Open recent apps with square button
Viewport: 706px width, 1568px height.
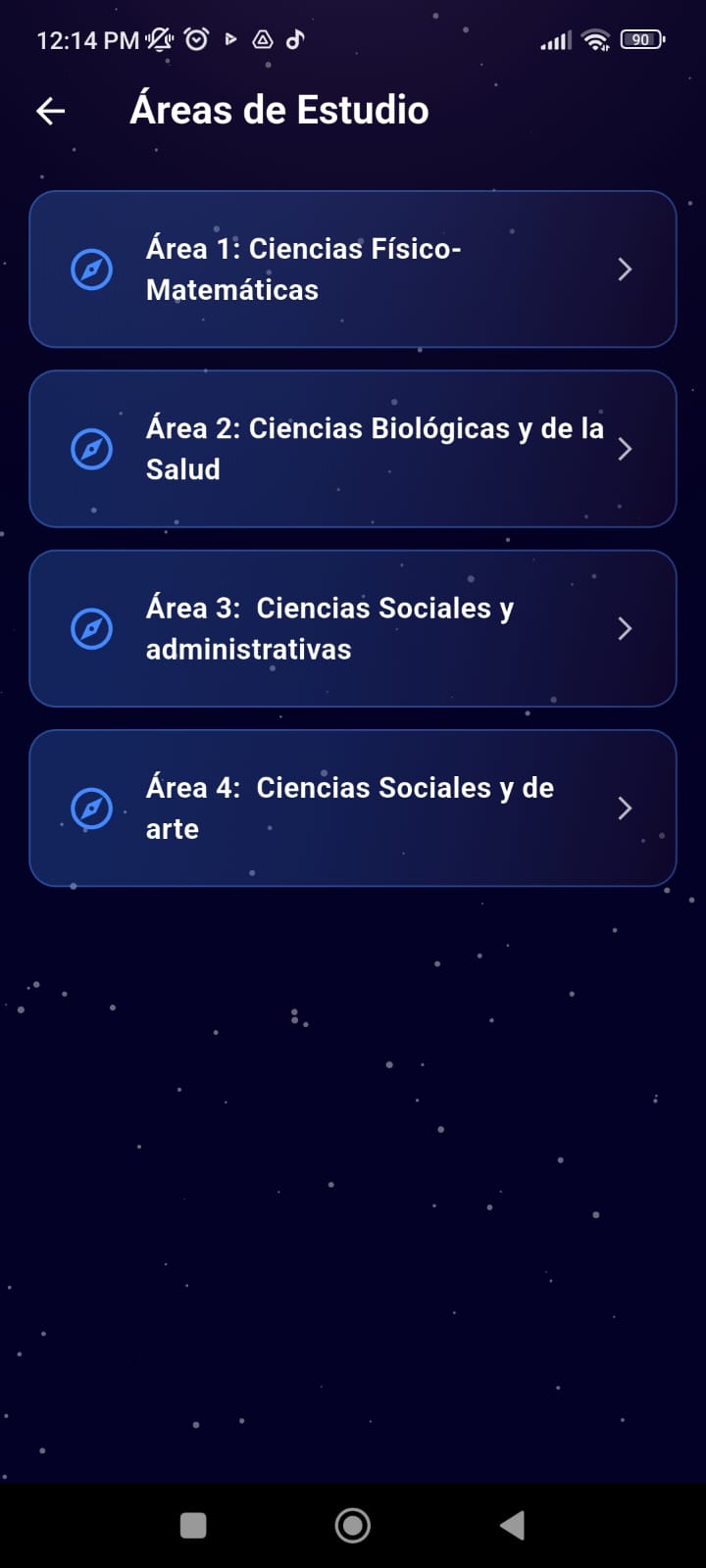(x=193, y=1525)
